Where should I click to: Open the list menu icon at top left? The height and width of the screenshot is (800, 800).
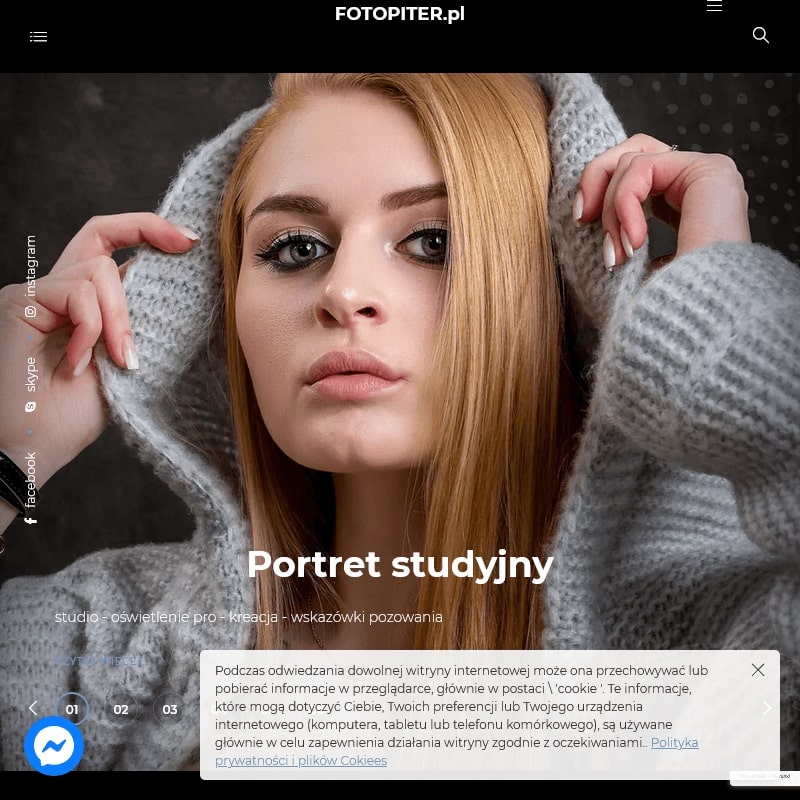[39, 37]
